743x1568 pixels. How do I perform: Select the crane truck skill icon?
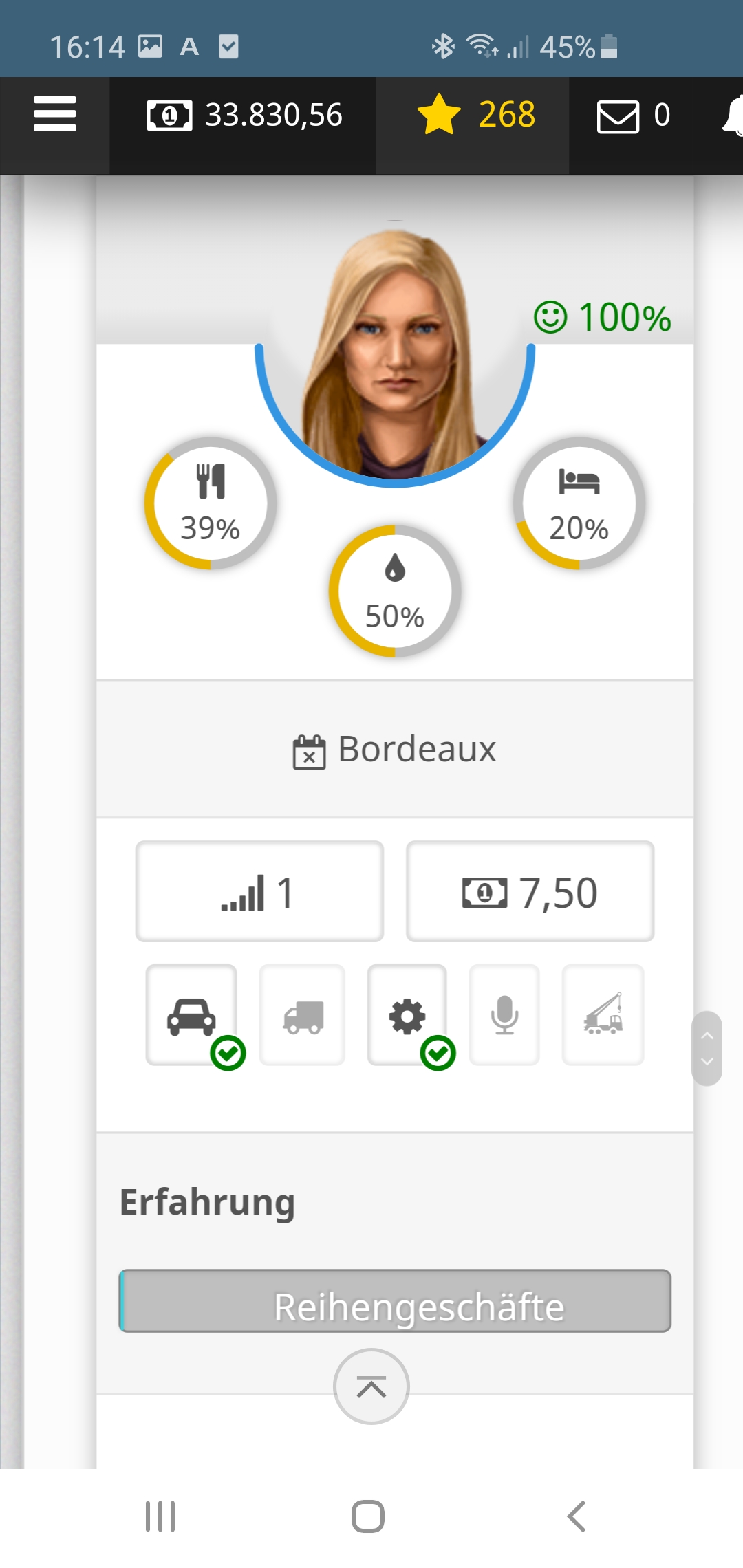click(x=603, y=1015)
